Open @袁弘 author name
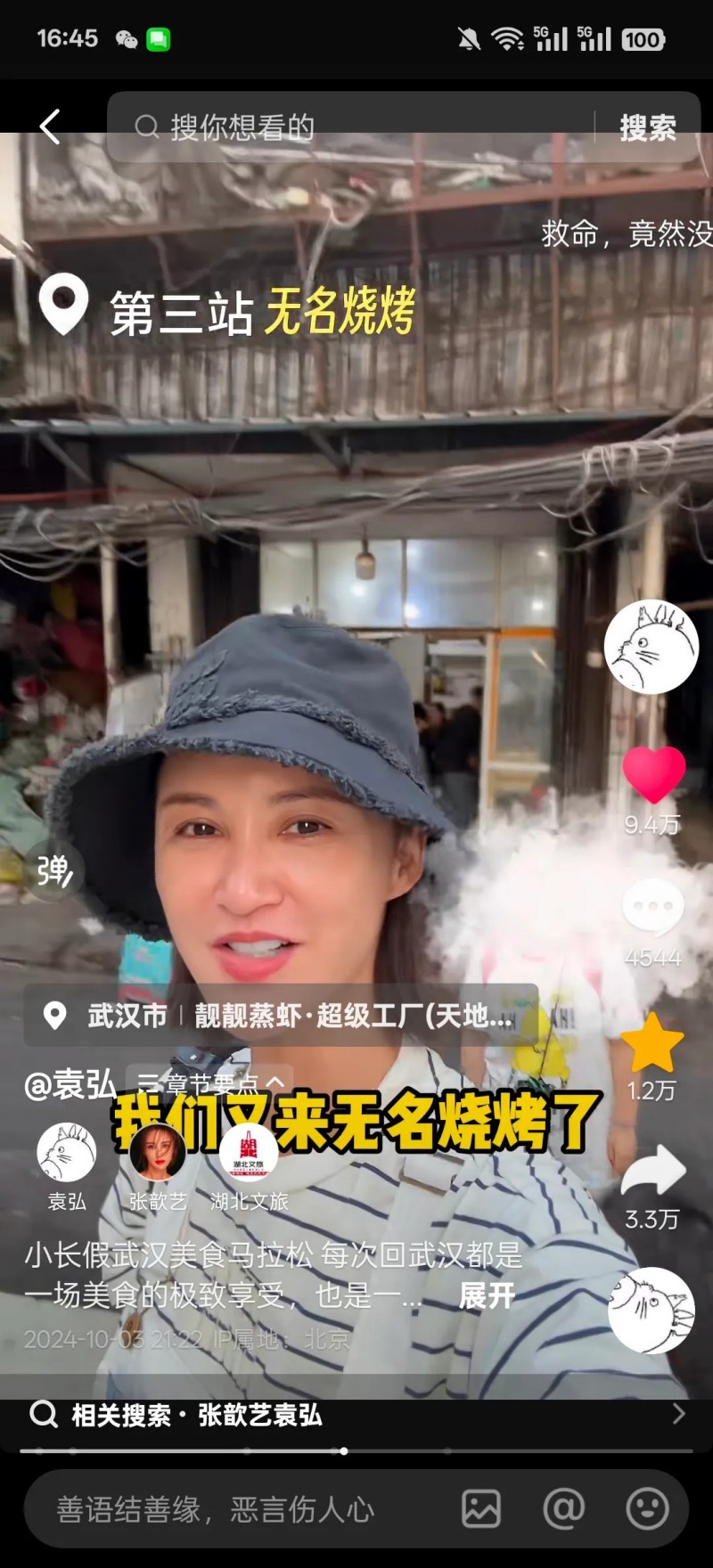This screenshot has width=713, height=1568. tap(70, 1084)
